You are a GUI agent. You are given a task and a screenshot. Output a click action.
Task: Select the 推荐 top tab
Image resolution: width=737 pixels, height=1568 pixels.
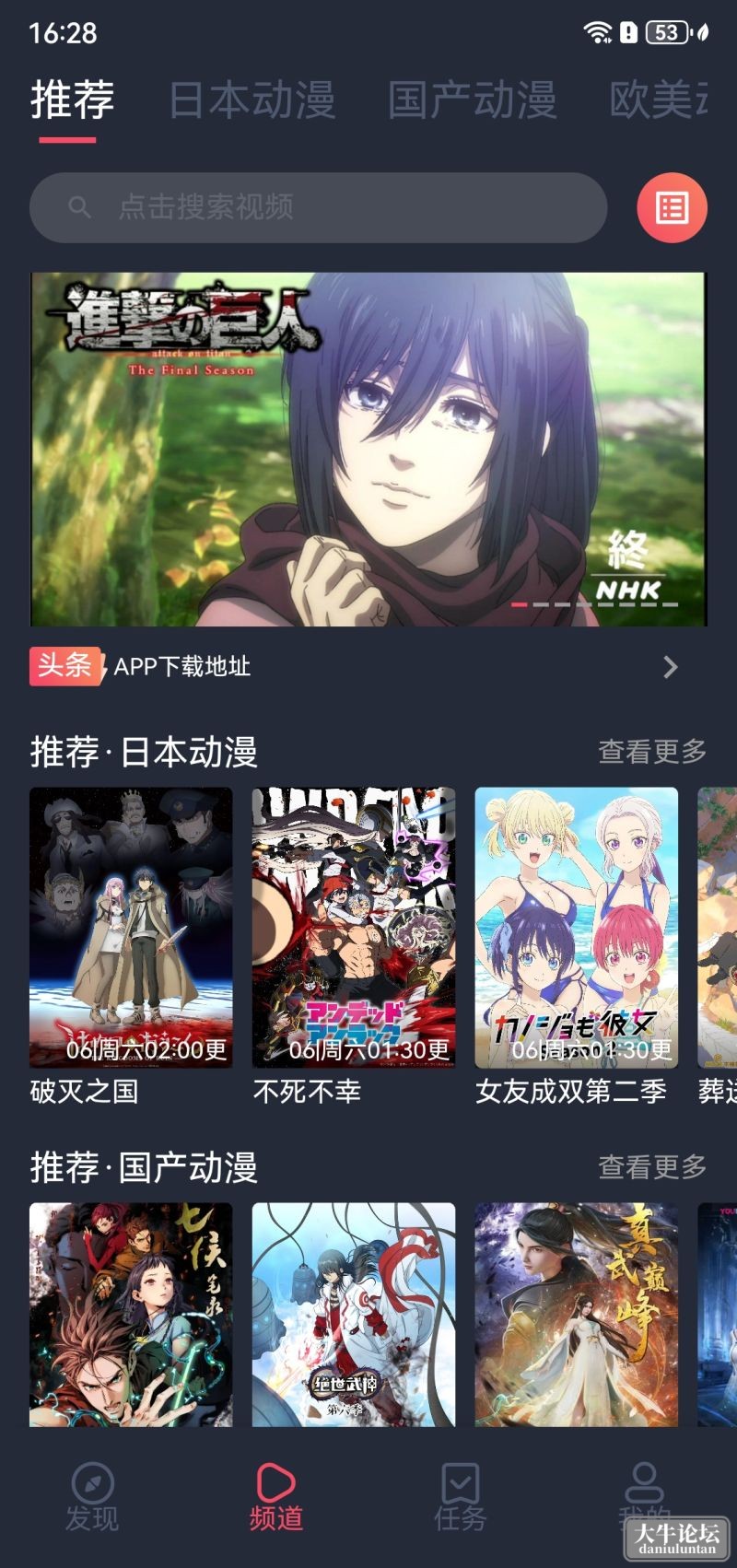pos(72,99)
